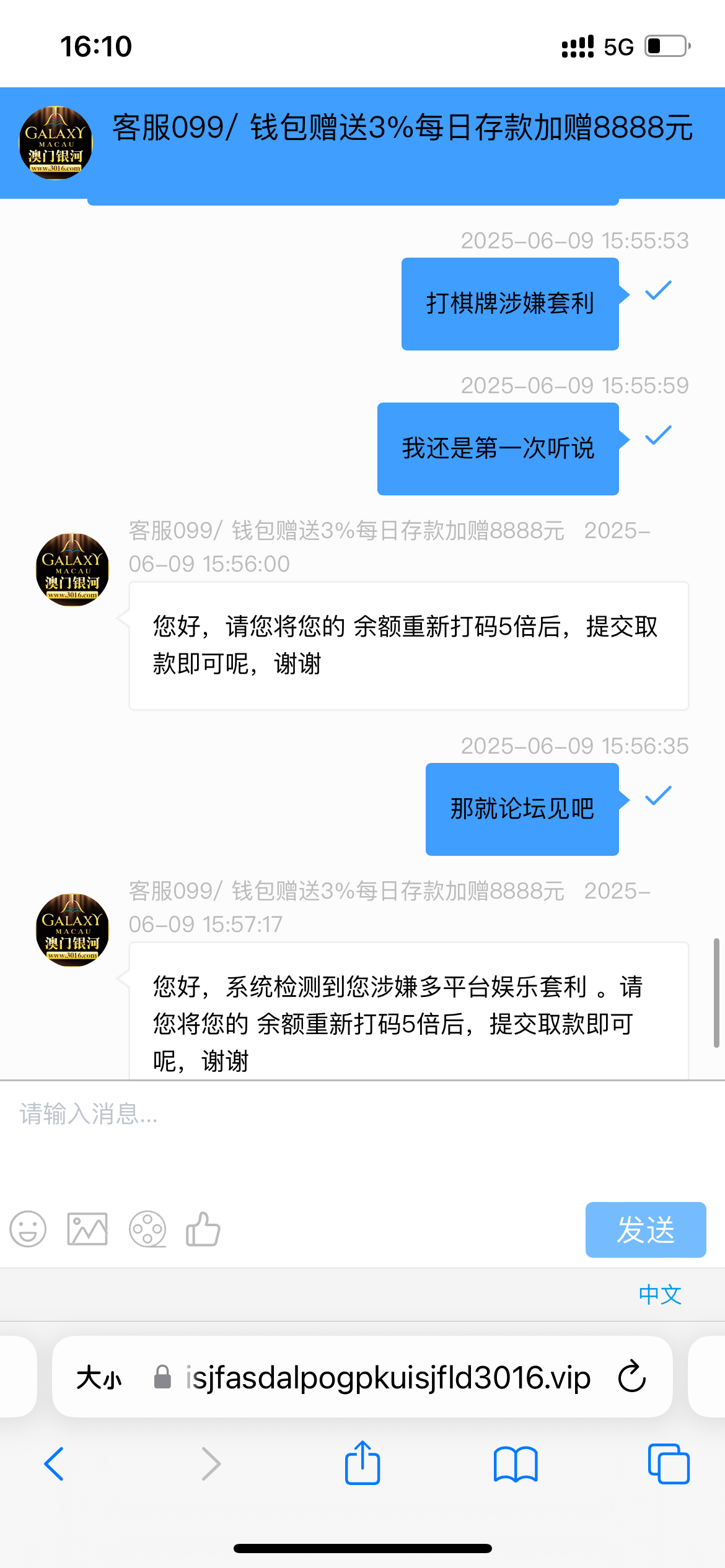Viewport: 725px width, 1568px height.
Task: Open the video attachment icon
Action: coord(147,1229)
